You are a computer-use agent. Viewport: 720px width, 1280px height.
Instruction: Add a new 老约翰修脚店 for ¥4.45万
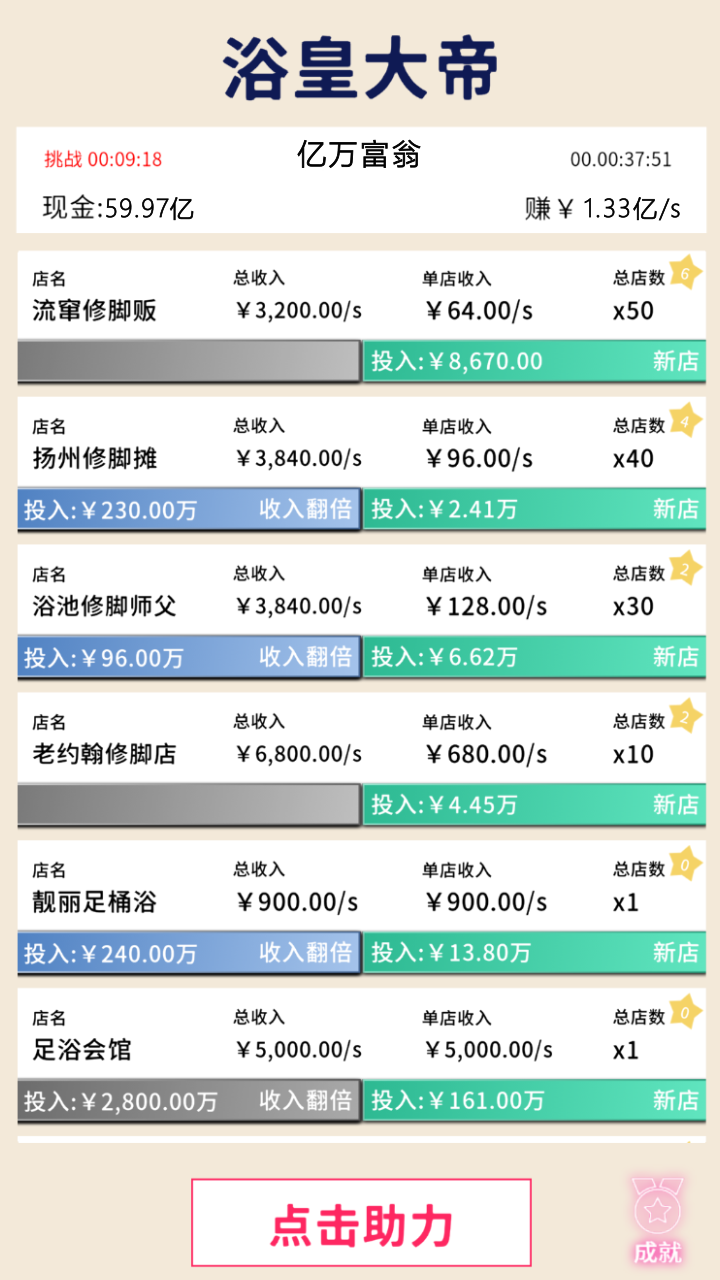pos(534,805)
